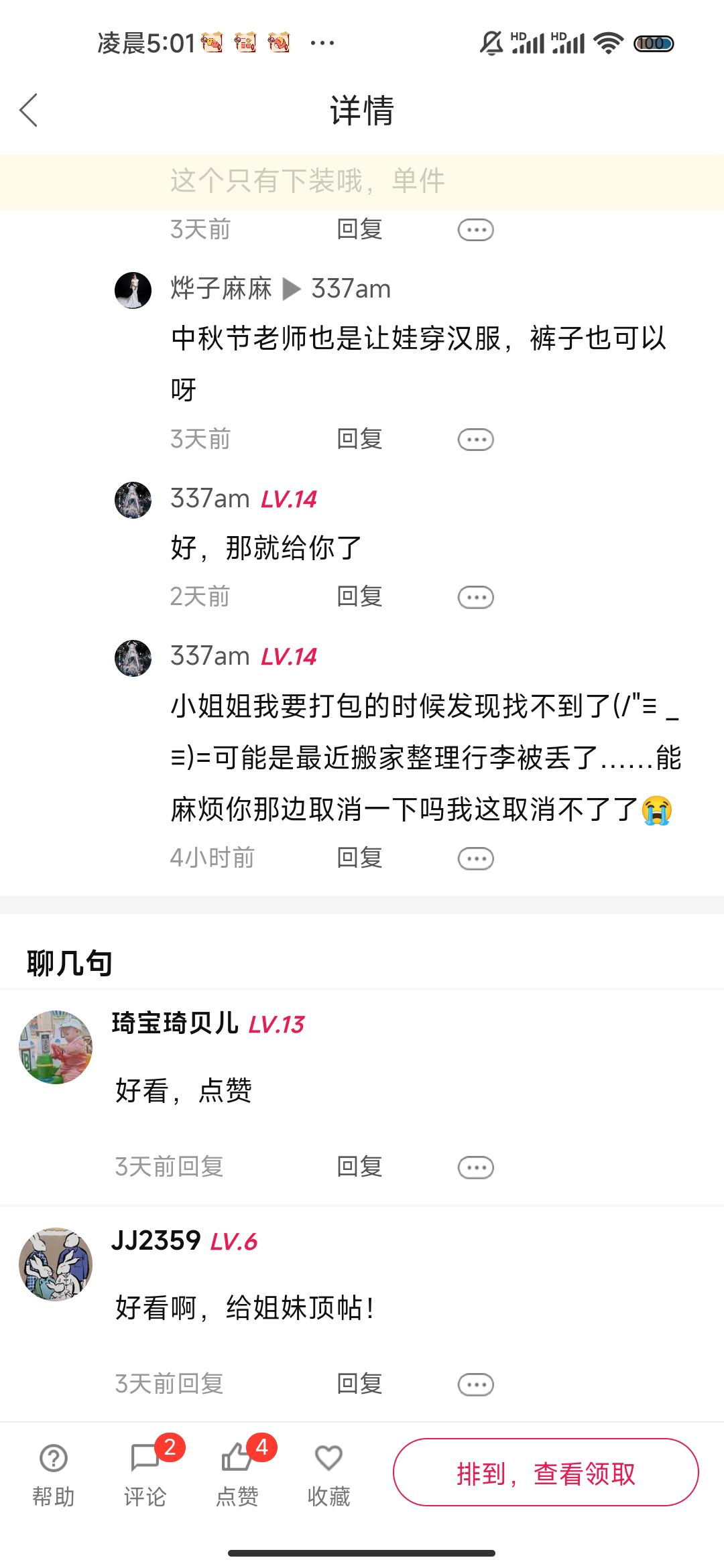The image size is (724, 1568).
Task: Reply to 337am's comment '好，那就给你了'
Action: [x=359, y=596]
